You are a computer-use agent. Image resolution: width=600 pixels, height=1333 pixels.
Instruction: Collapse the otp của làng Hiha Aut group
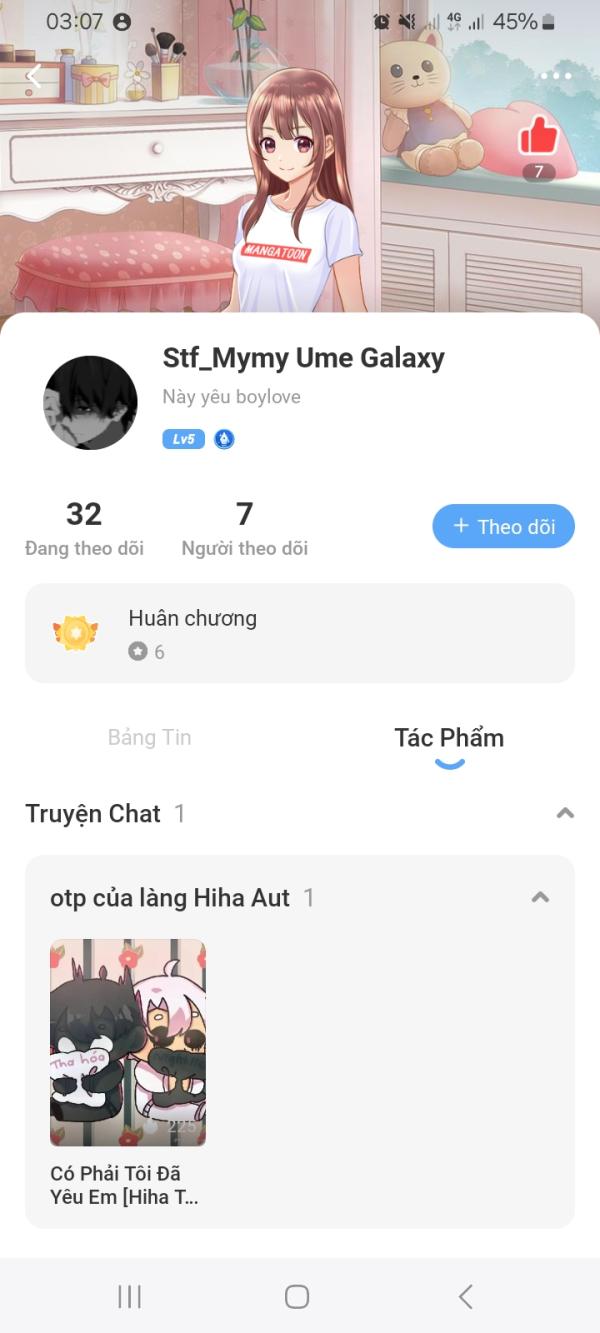coord(540,897)
